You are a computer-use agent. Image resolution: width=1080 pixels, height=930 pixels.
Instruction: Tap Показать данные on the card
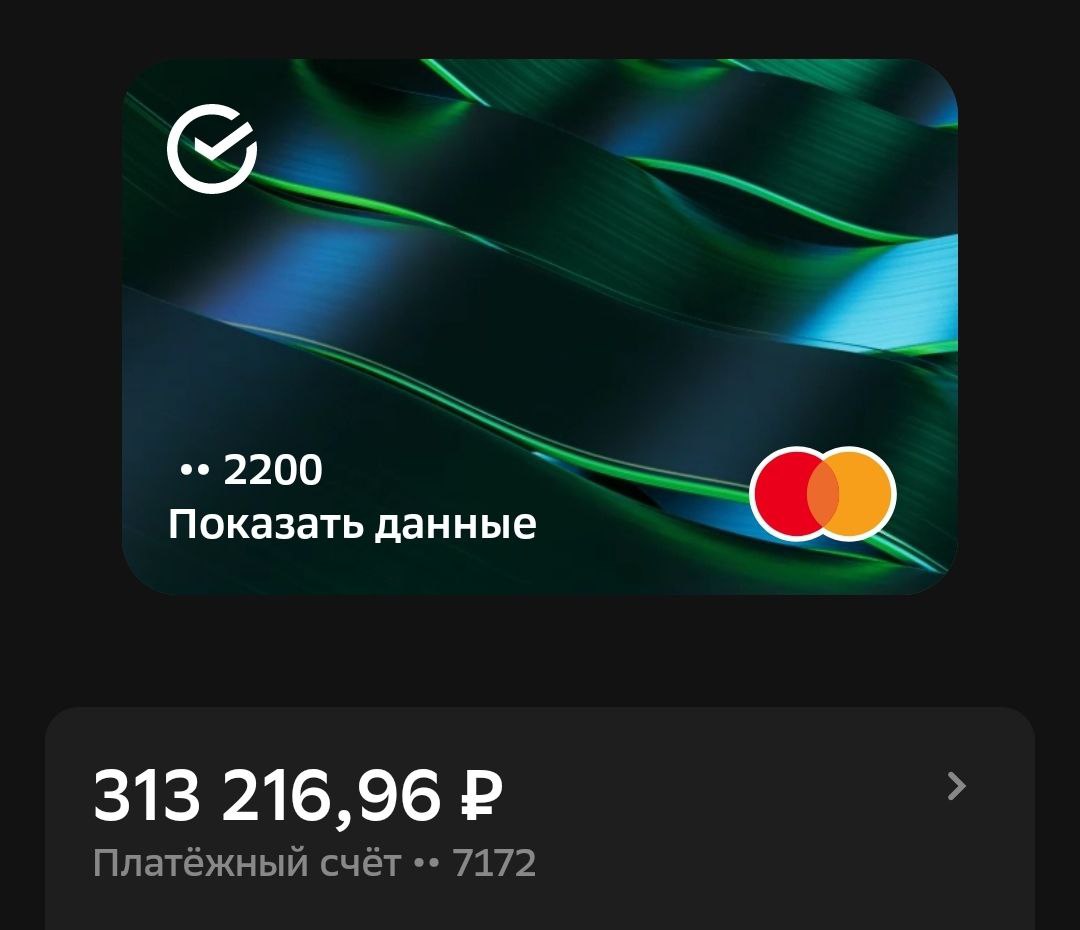[352, 524]
